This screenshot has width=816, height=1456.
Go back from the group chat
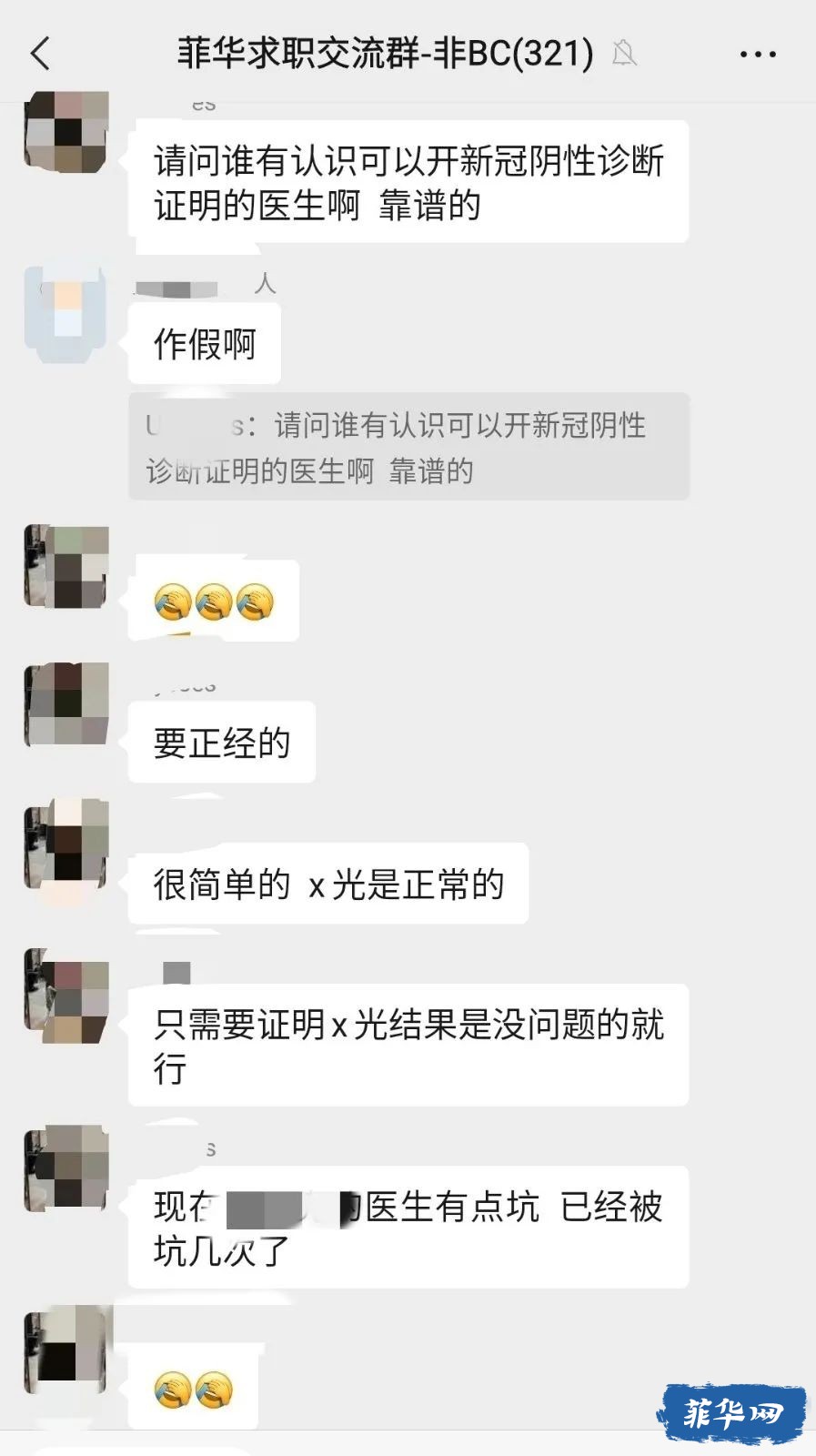click(40, 54)
